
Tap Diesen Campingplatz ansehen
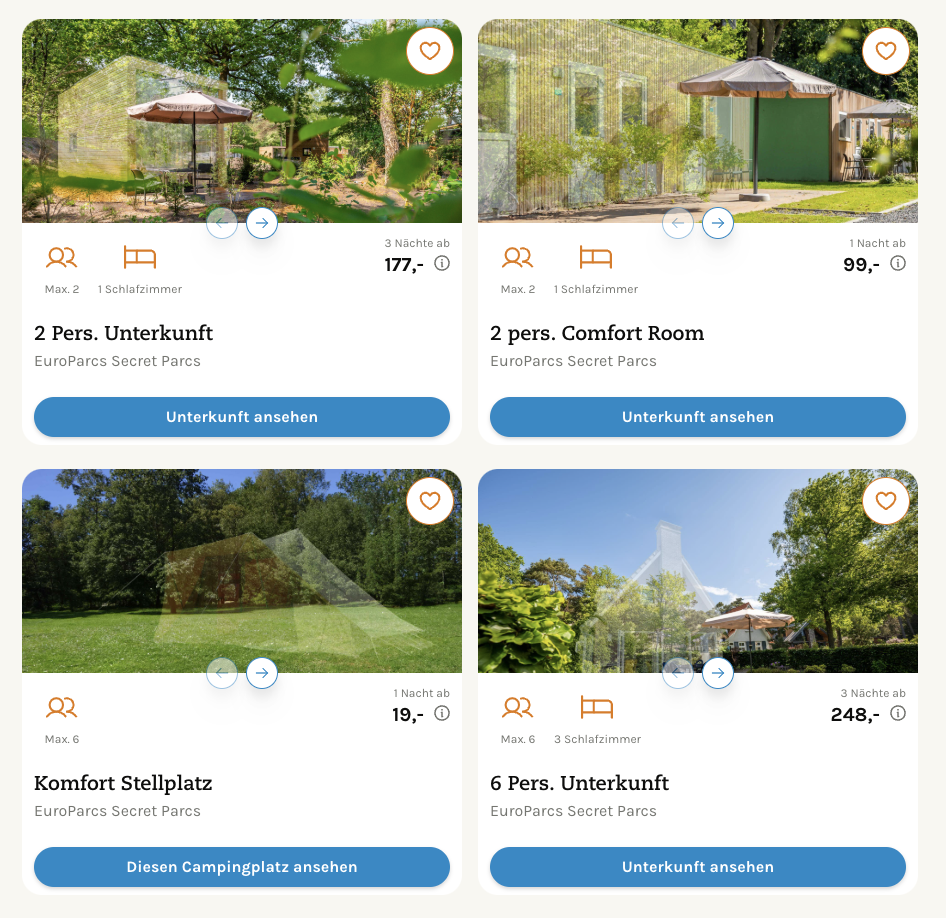pos(242,867)
